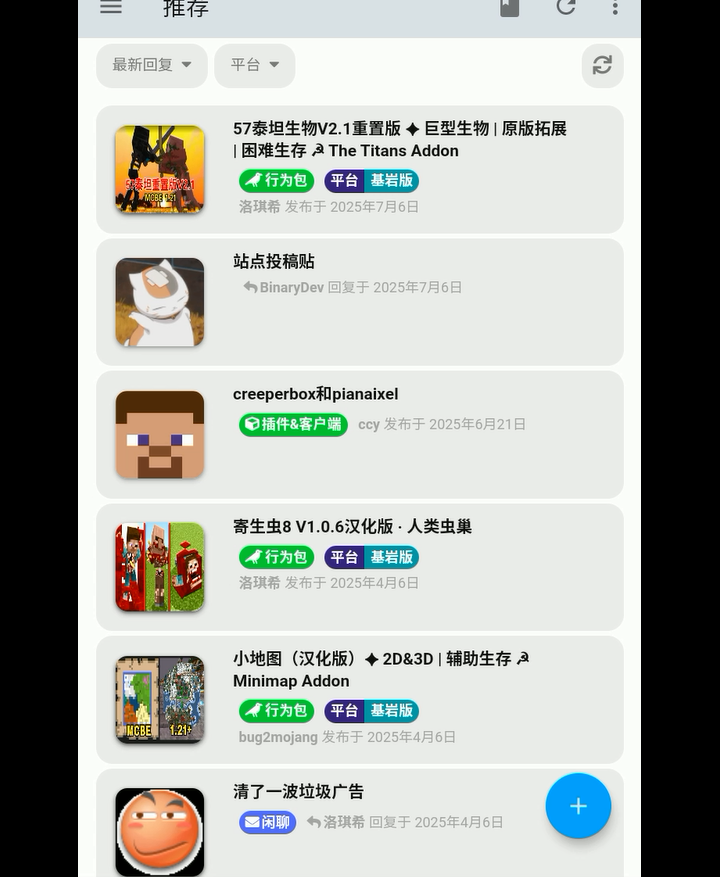Open the 小地图（汉化版）Minimap Addon post
The height and width of the screenshot is (877, 720).
point(380,669)
